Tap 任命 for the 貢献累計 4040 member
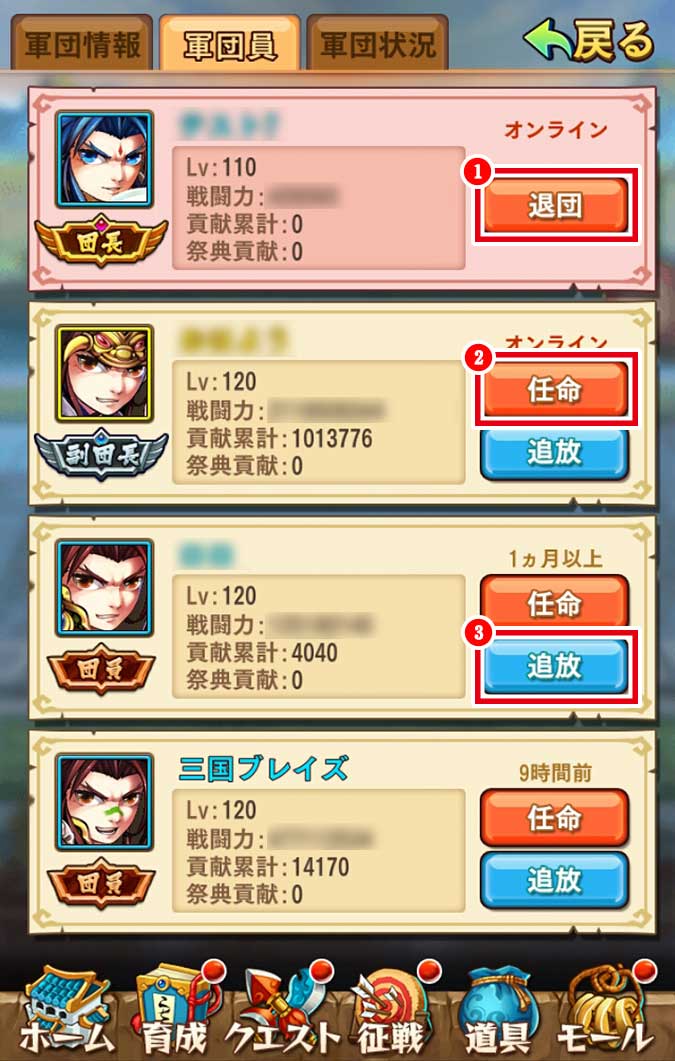The image size is (675, 1061). (555, 603)
